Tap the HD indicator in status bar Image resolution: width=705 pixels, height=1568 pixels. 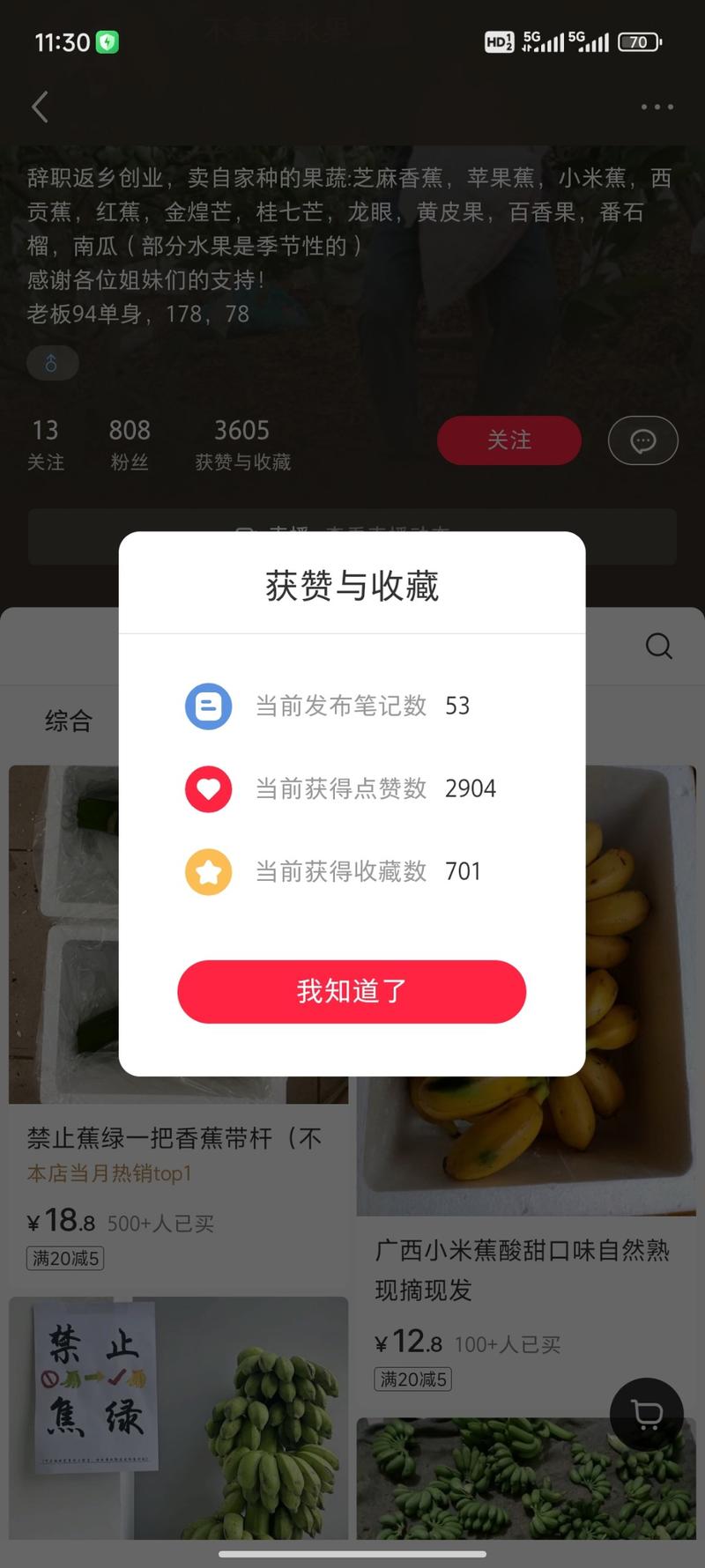tap(499, 41)
